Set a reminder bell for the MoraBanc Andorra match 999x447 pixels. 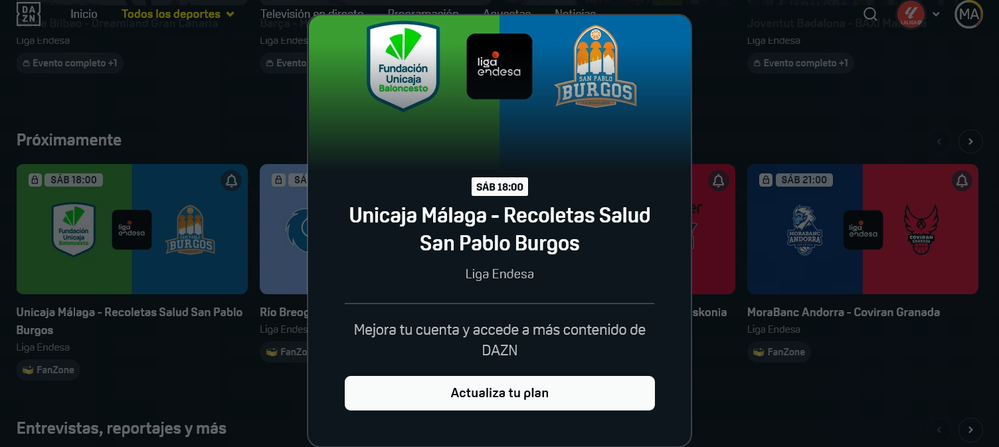[x=962, y=181]
